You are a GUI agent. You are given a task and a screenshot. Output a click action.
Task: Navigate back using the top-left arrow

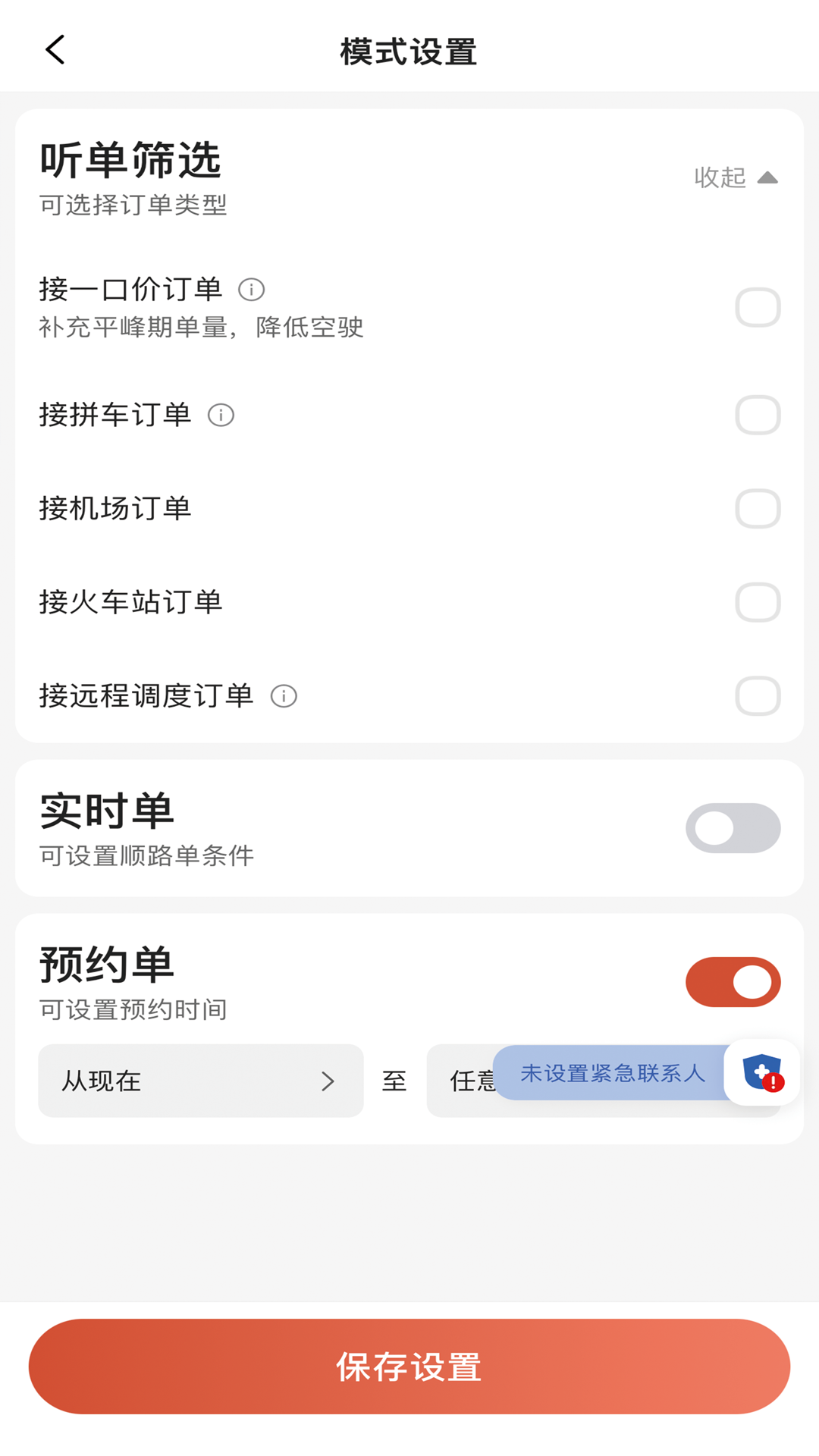coord(53,49)
